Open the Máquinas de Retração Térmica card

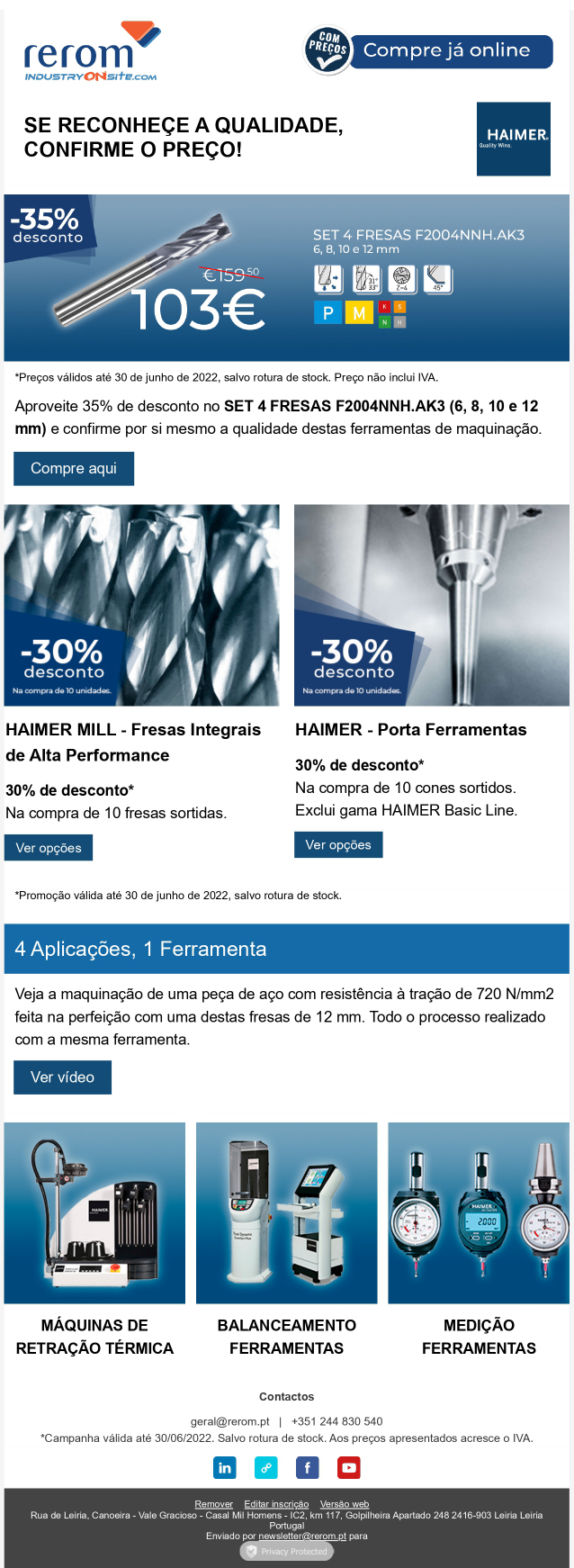[94, 1212]
